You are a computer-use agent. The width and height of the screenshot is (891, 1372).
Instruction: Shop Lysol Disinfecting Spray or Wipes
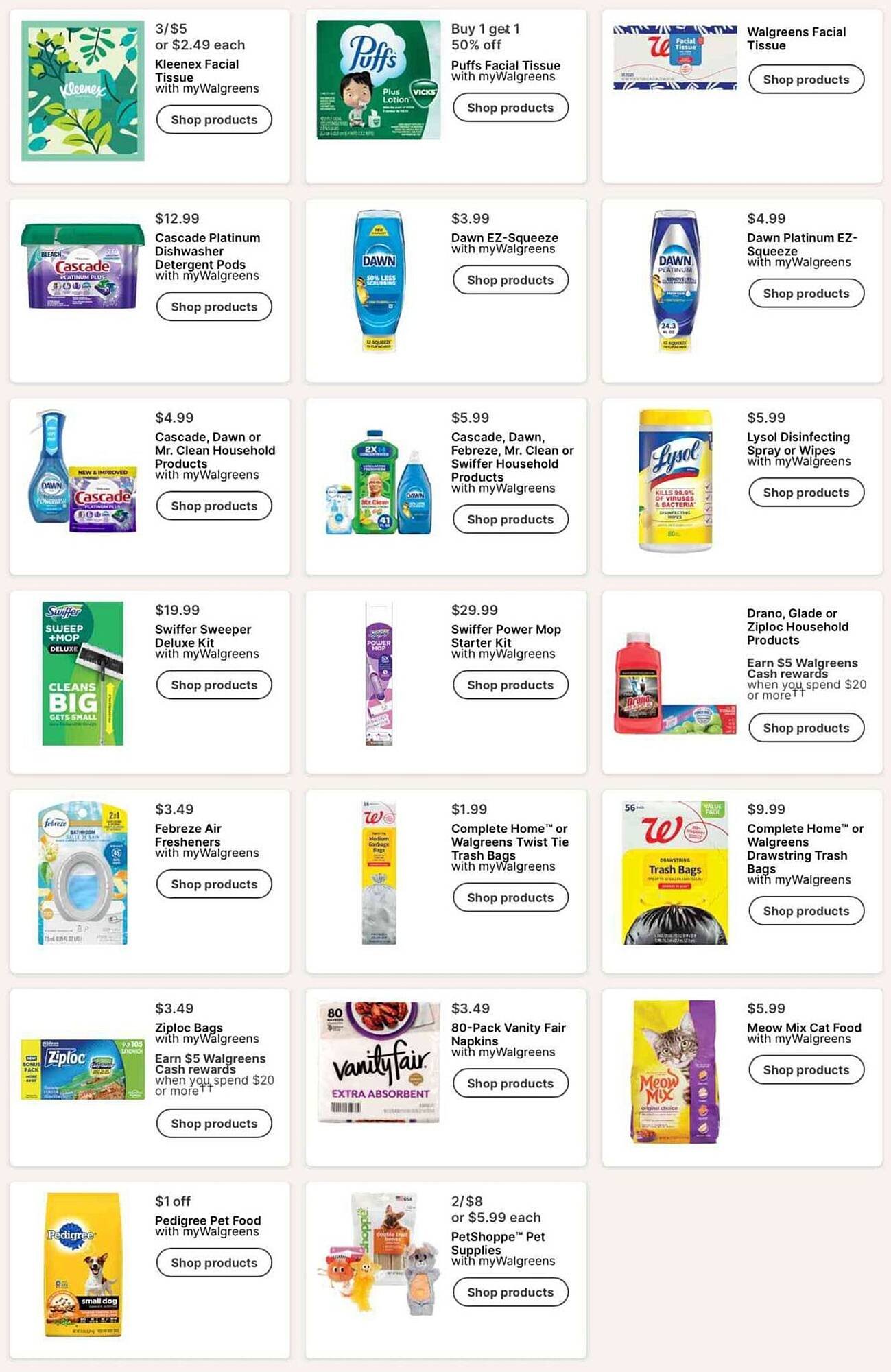806,493
